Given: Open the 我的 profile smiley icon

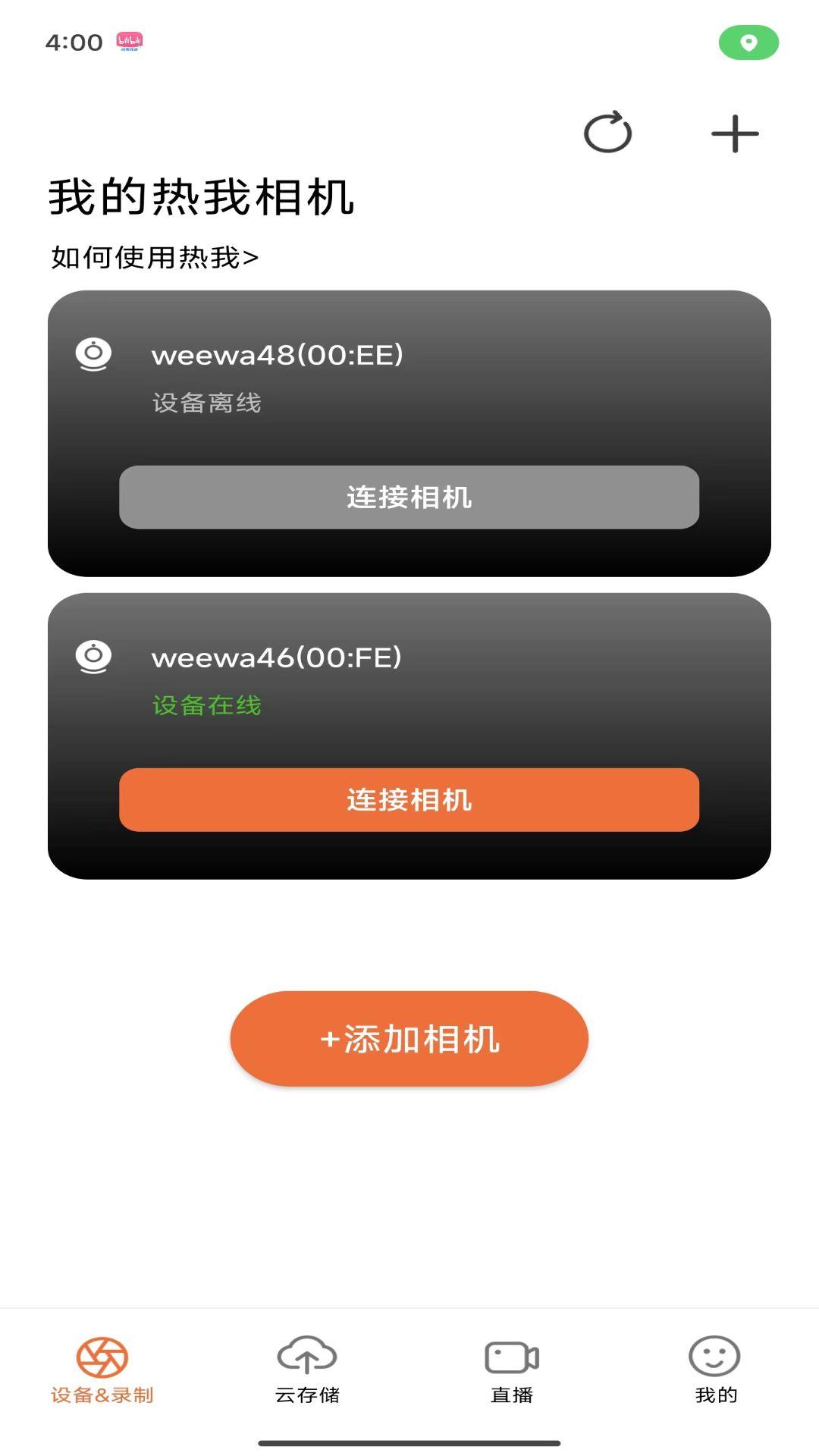Looking at the screenshot, I should tap(714, 1354).
